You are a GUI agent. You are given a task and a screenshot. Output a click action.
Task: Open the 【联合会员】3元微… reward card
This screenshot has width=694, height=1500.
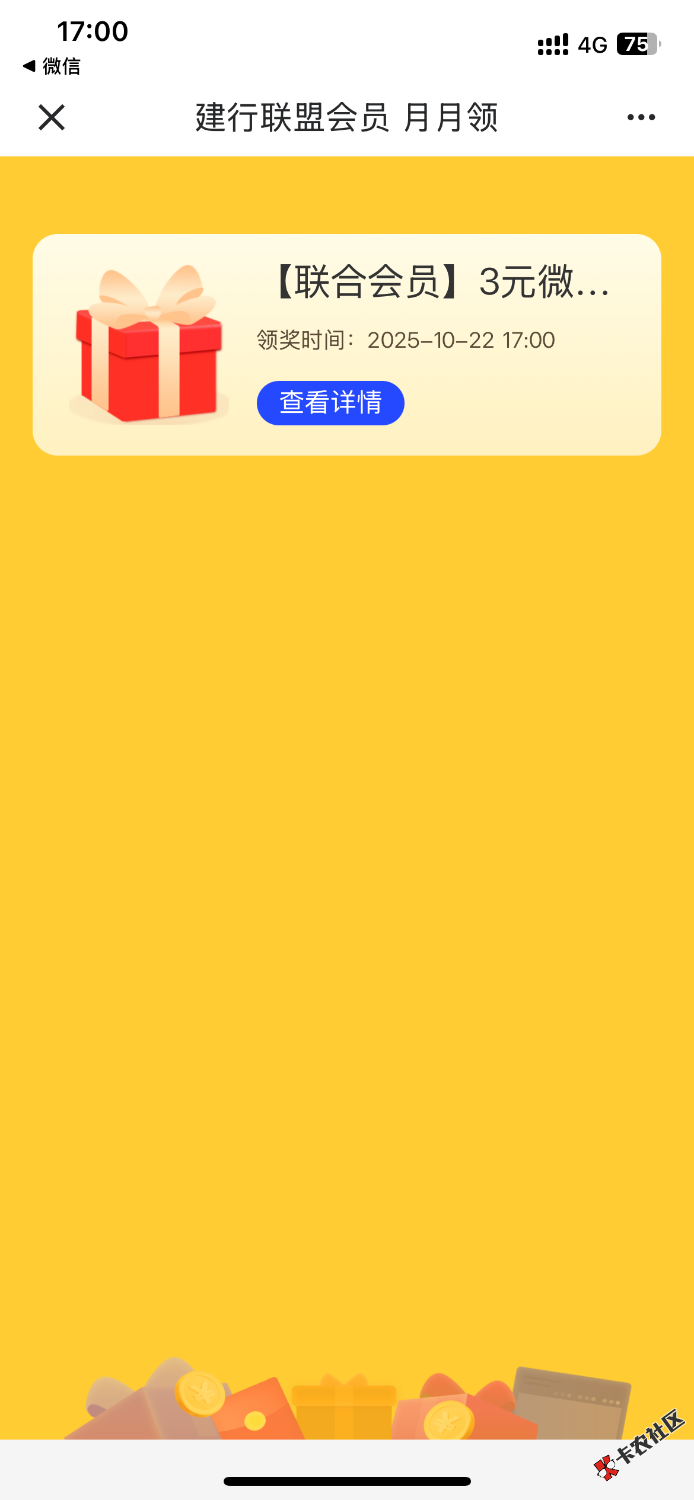[x=440, y=284]
